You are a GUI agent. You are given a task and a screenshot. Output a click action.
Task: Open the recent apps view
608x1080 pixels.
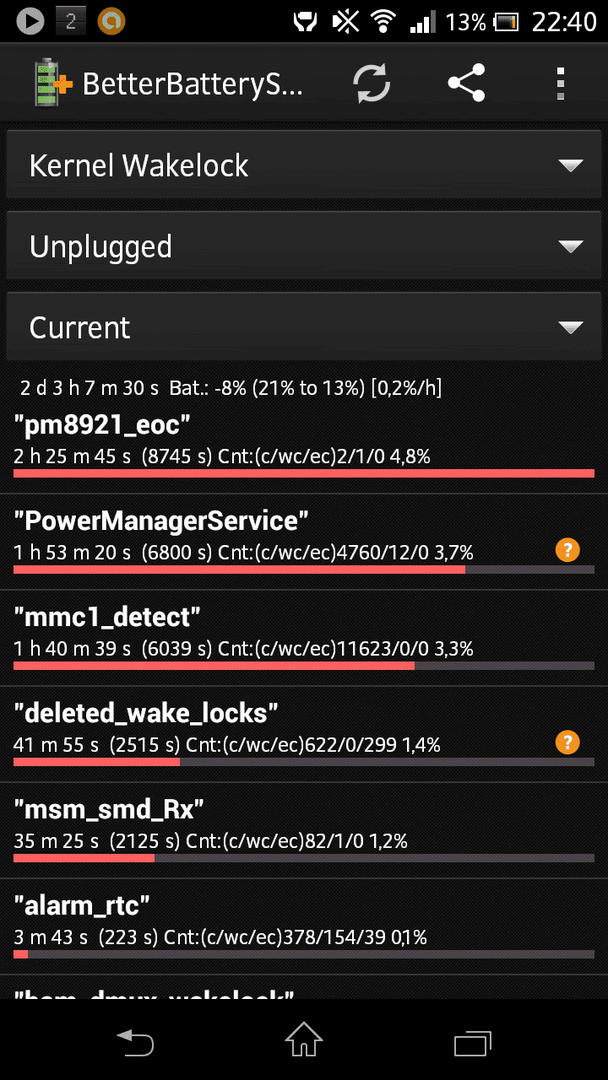pos(473,1042)
